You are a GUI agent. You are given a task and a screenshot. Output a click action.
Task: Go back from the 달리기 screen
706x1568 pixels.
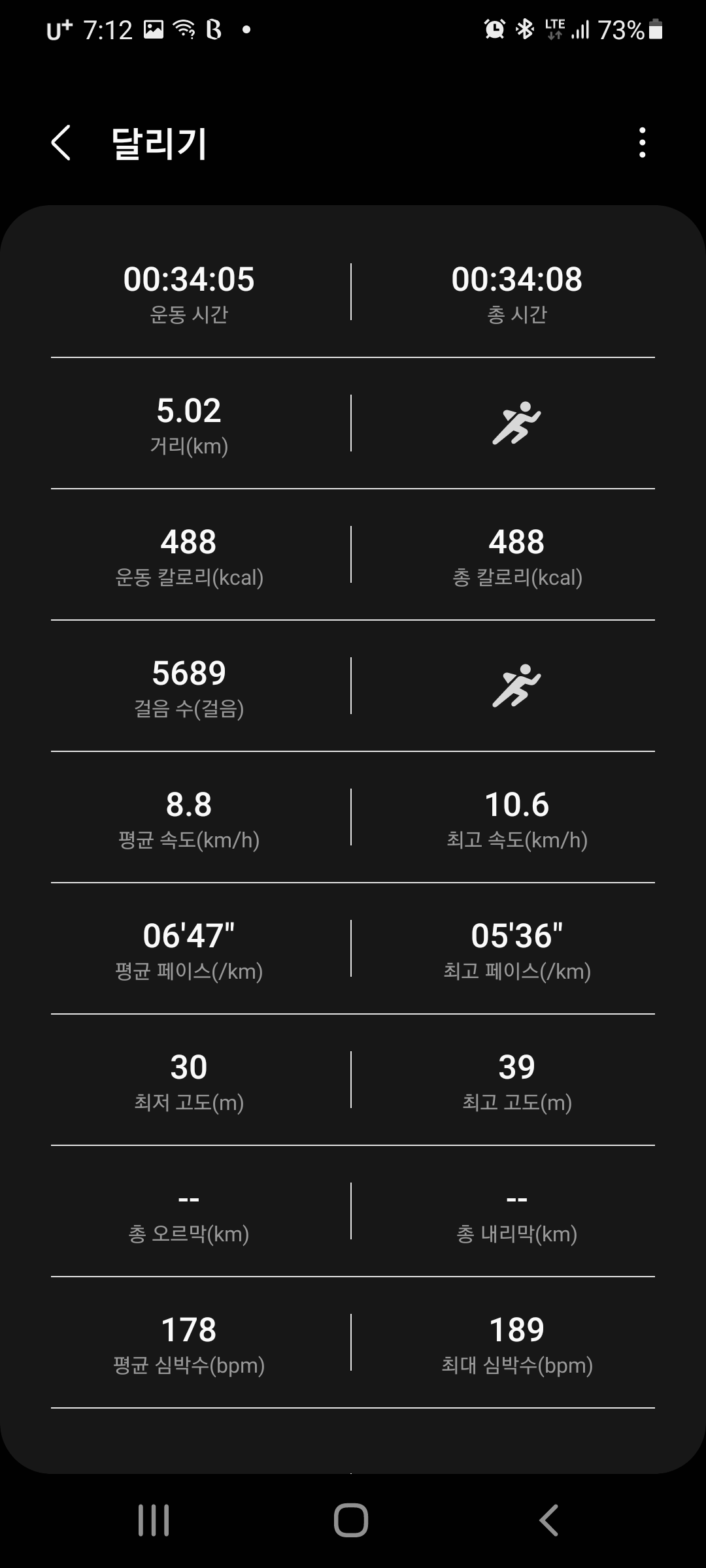coord(61,143)
